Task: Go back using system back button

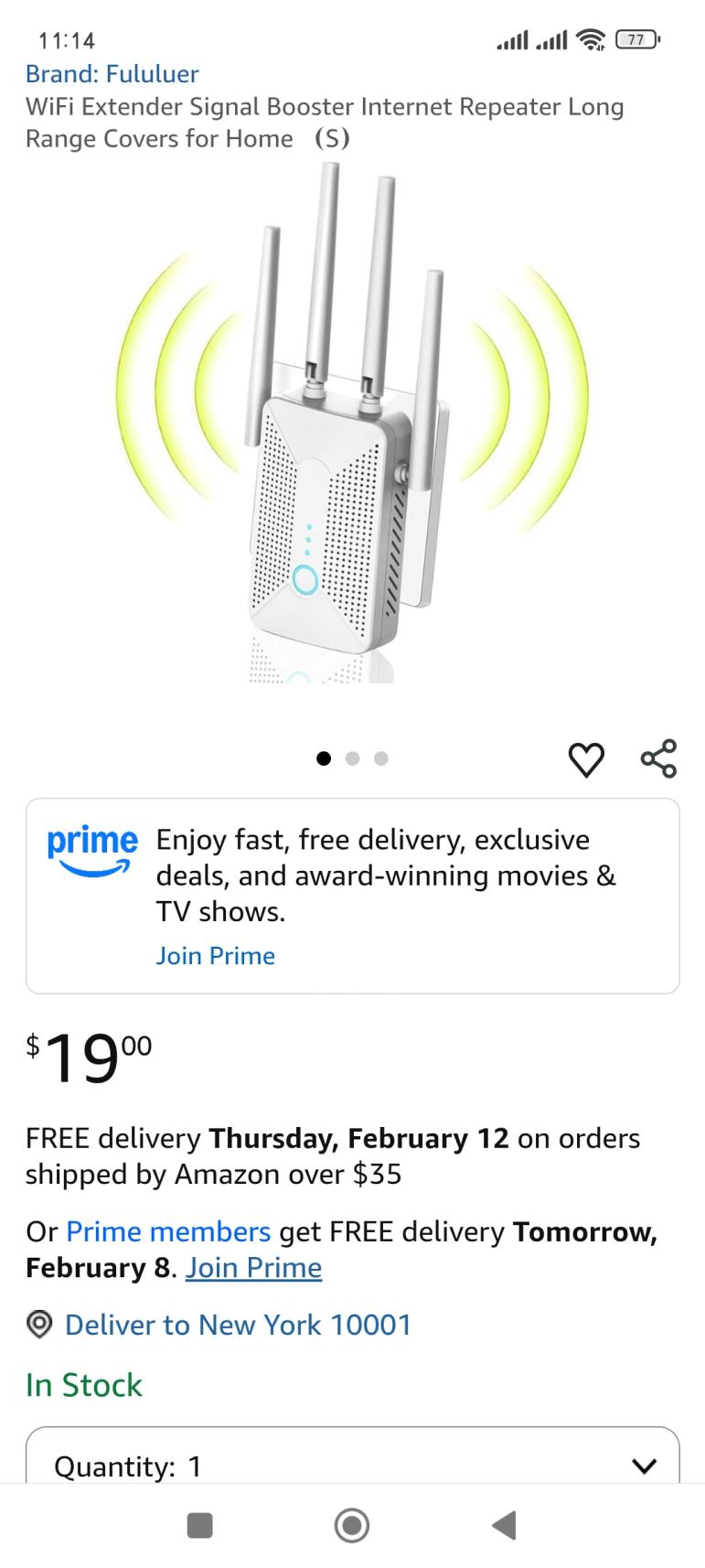Action: [504, 1525]
